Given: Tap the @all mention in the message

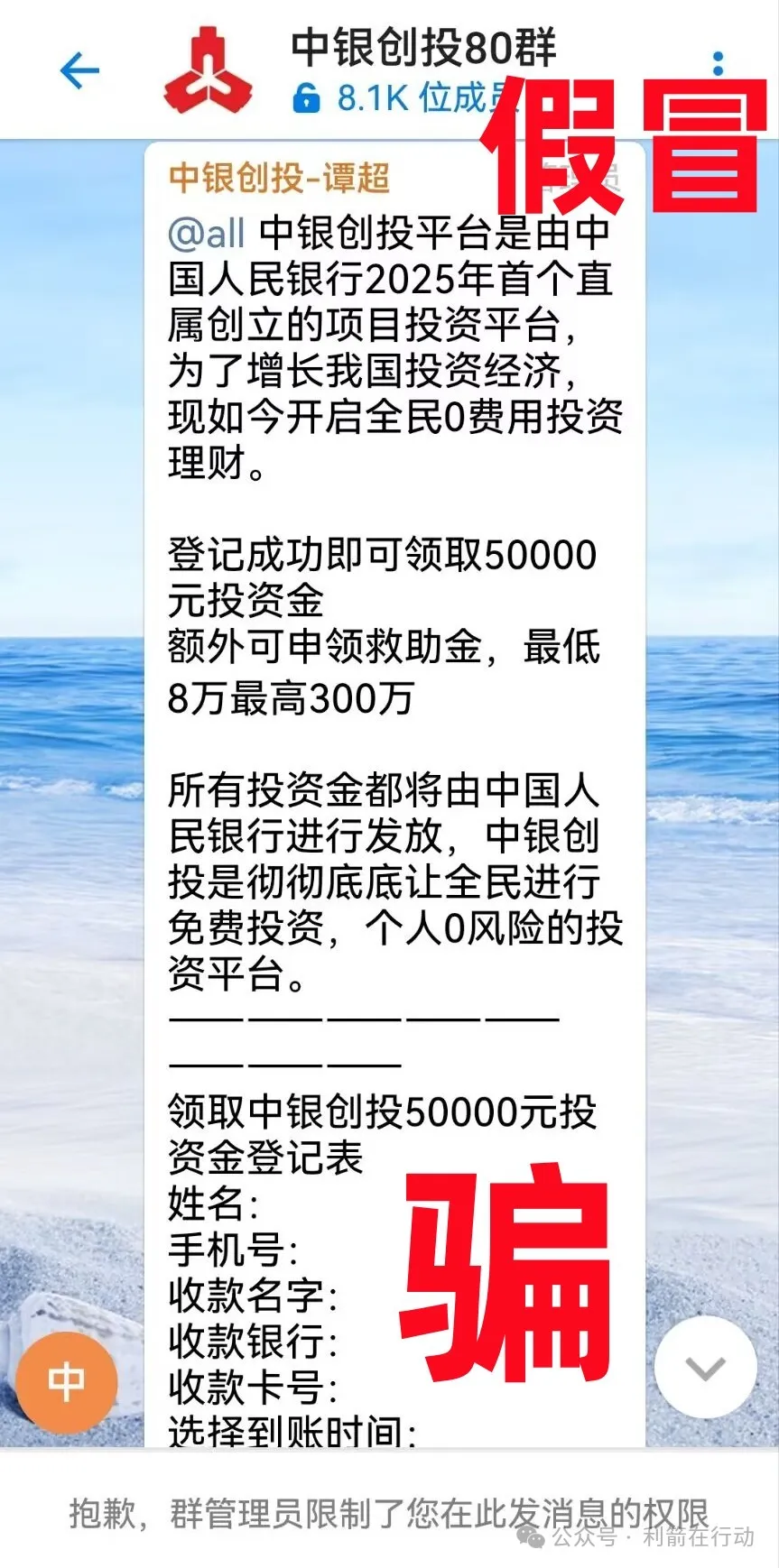Looking at the screenshot, I should pos(206,234).
